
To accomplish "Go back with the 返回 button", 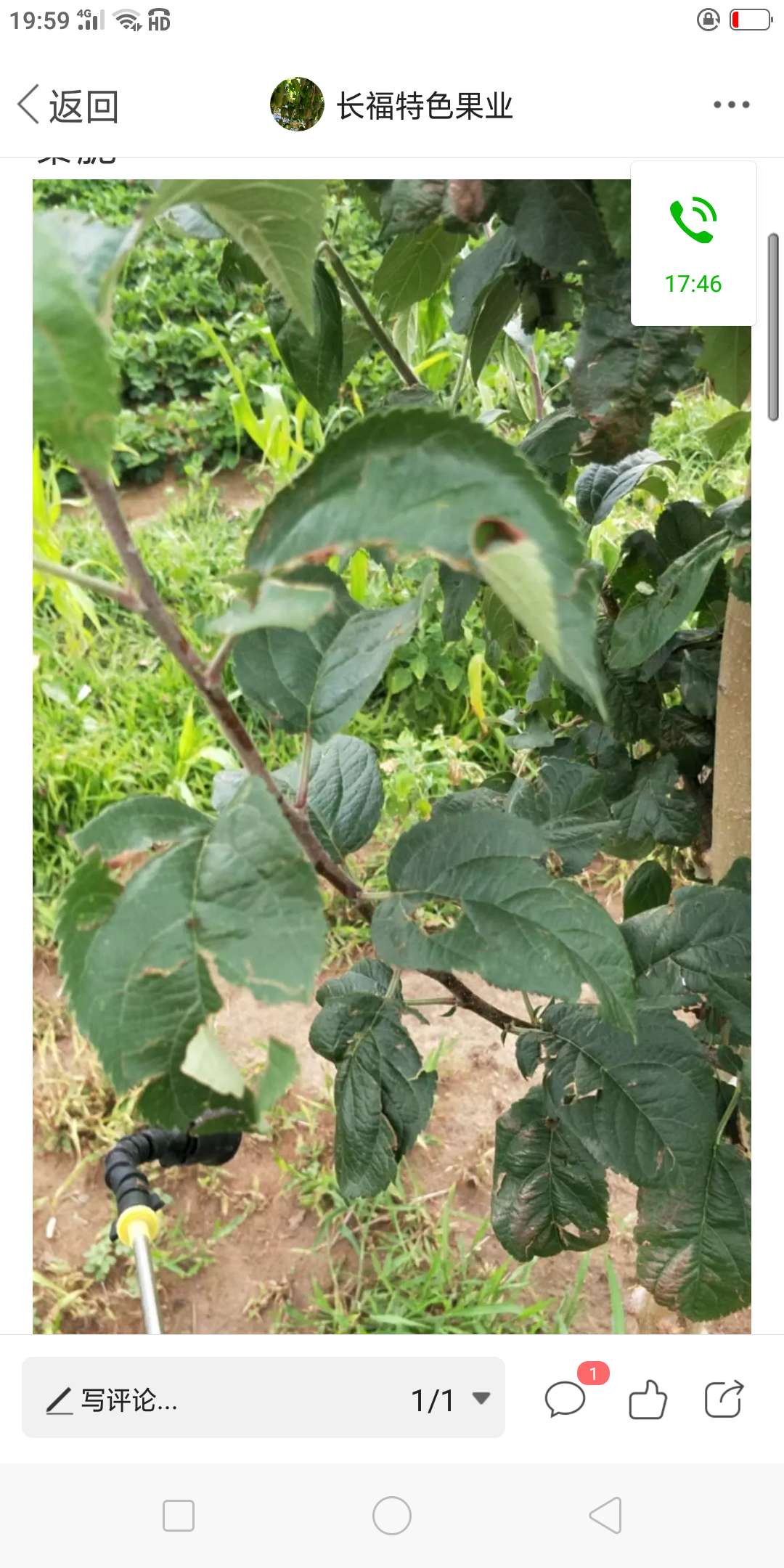I will pyautogui.click(x=68, y=106).
